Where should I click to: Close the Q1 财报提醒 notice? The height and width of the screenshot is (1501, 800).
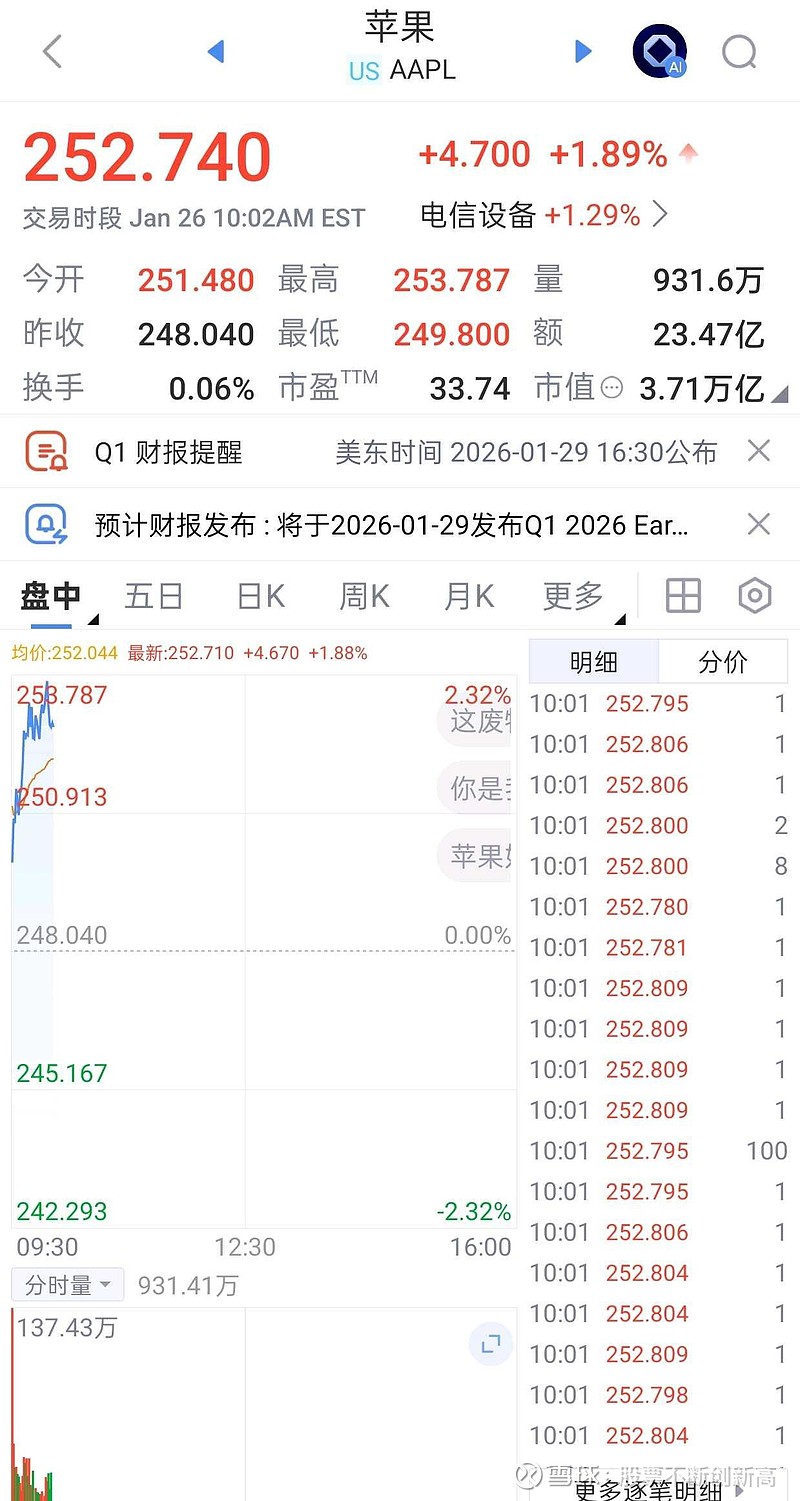point(758,451)
